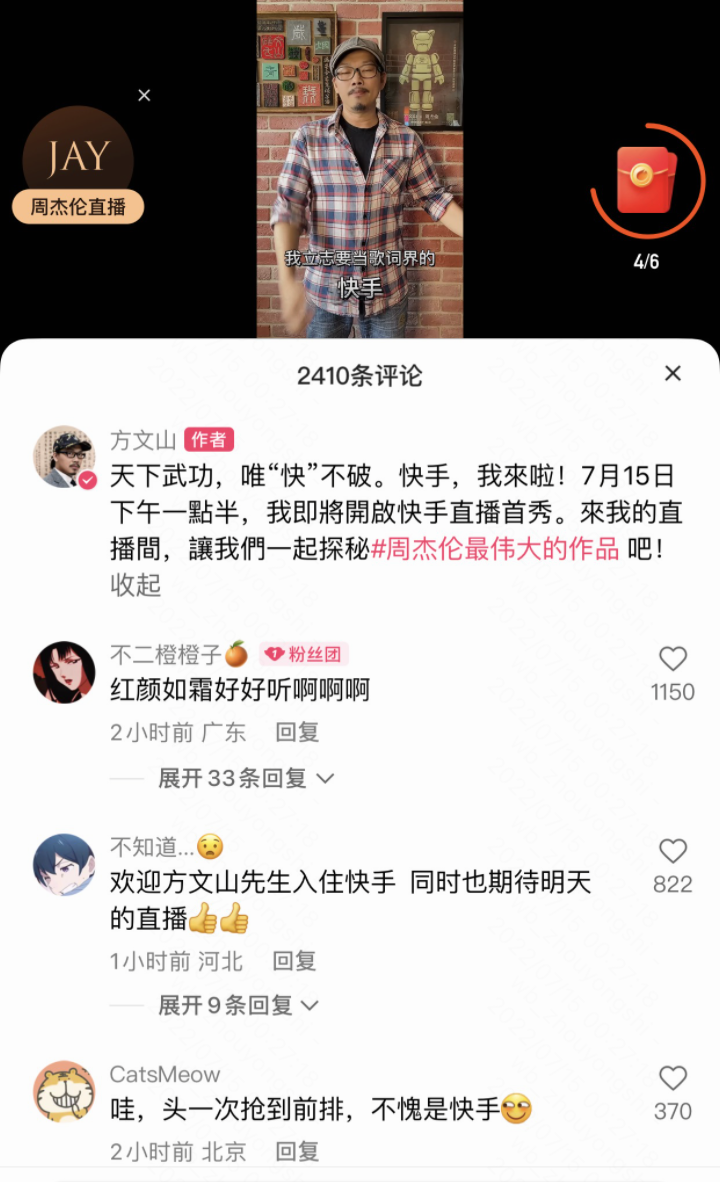Like the comment with 822 likes

673,851
